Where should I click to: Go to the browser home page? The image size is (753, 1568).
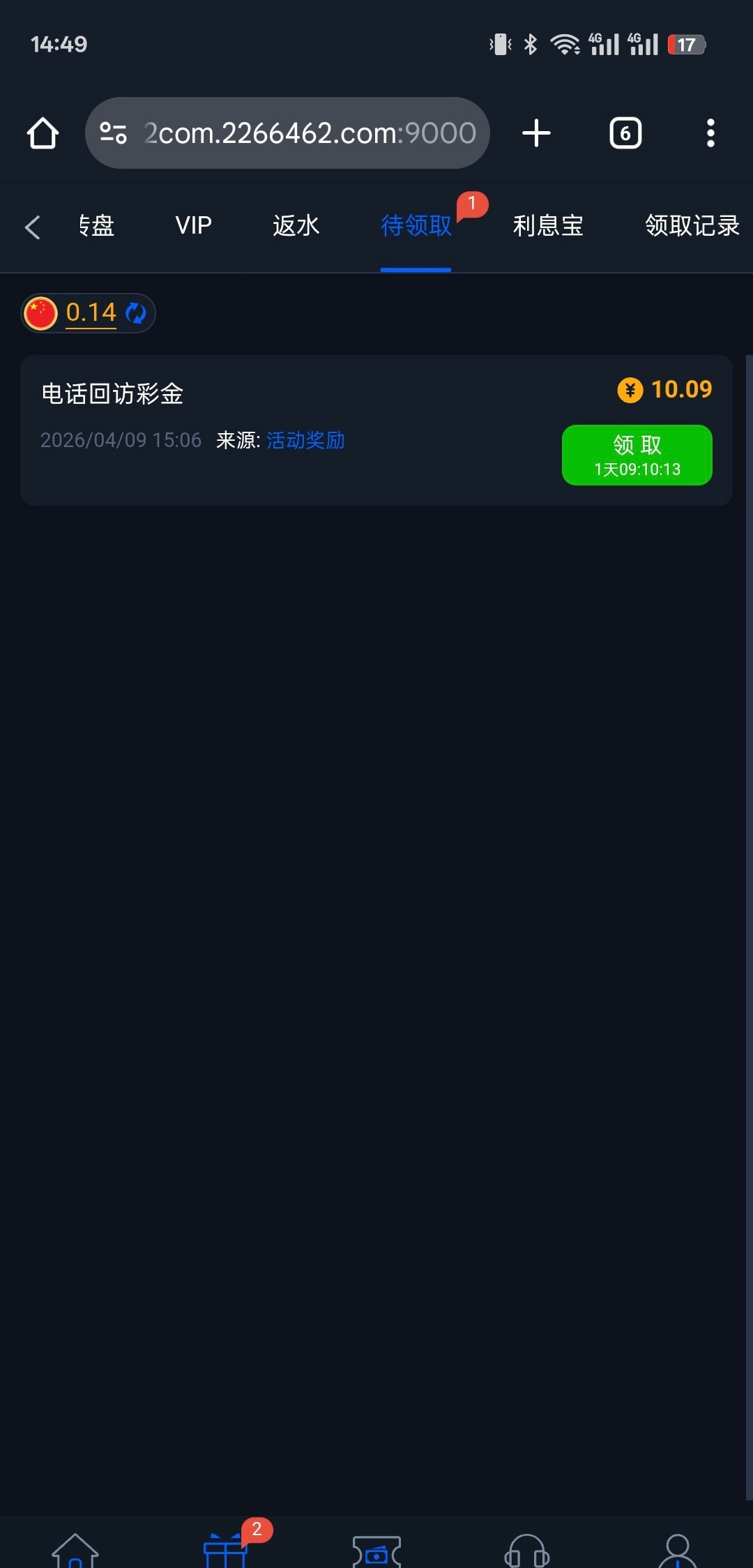[43, 133]
